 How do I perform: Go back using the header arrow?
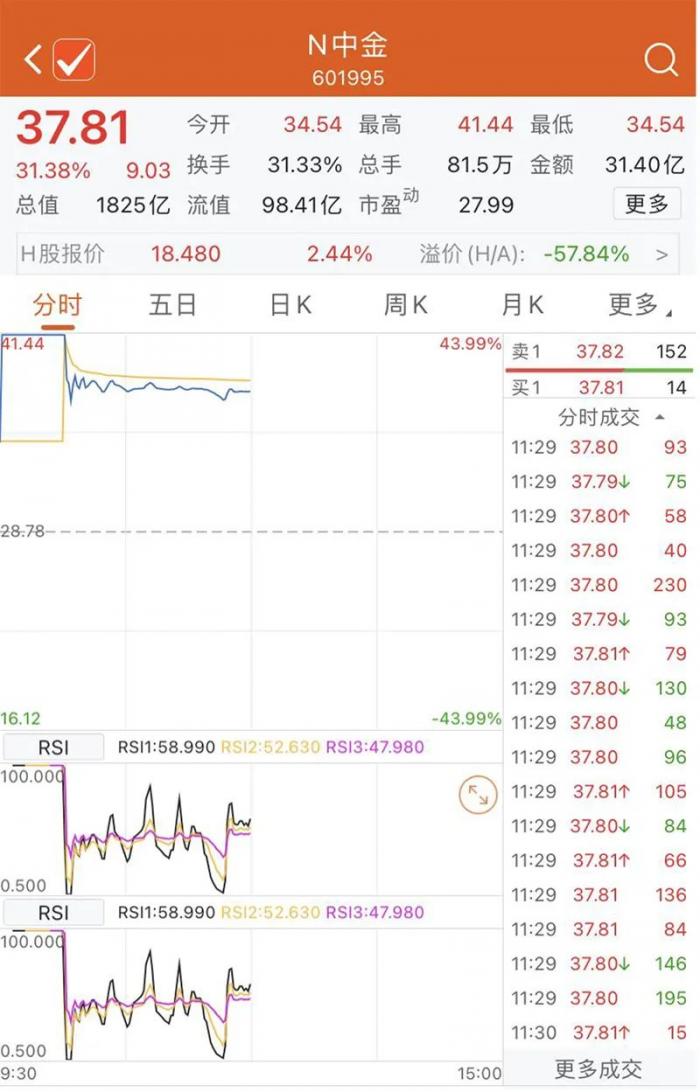pos(33,60)
